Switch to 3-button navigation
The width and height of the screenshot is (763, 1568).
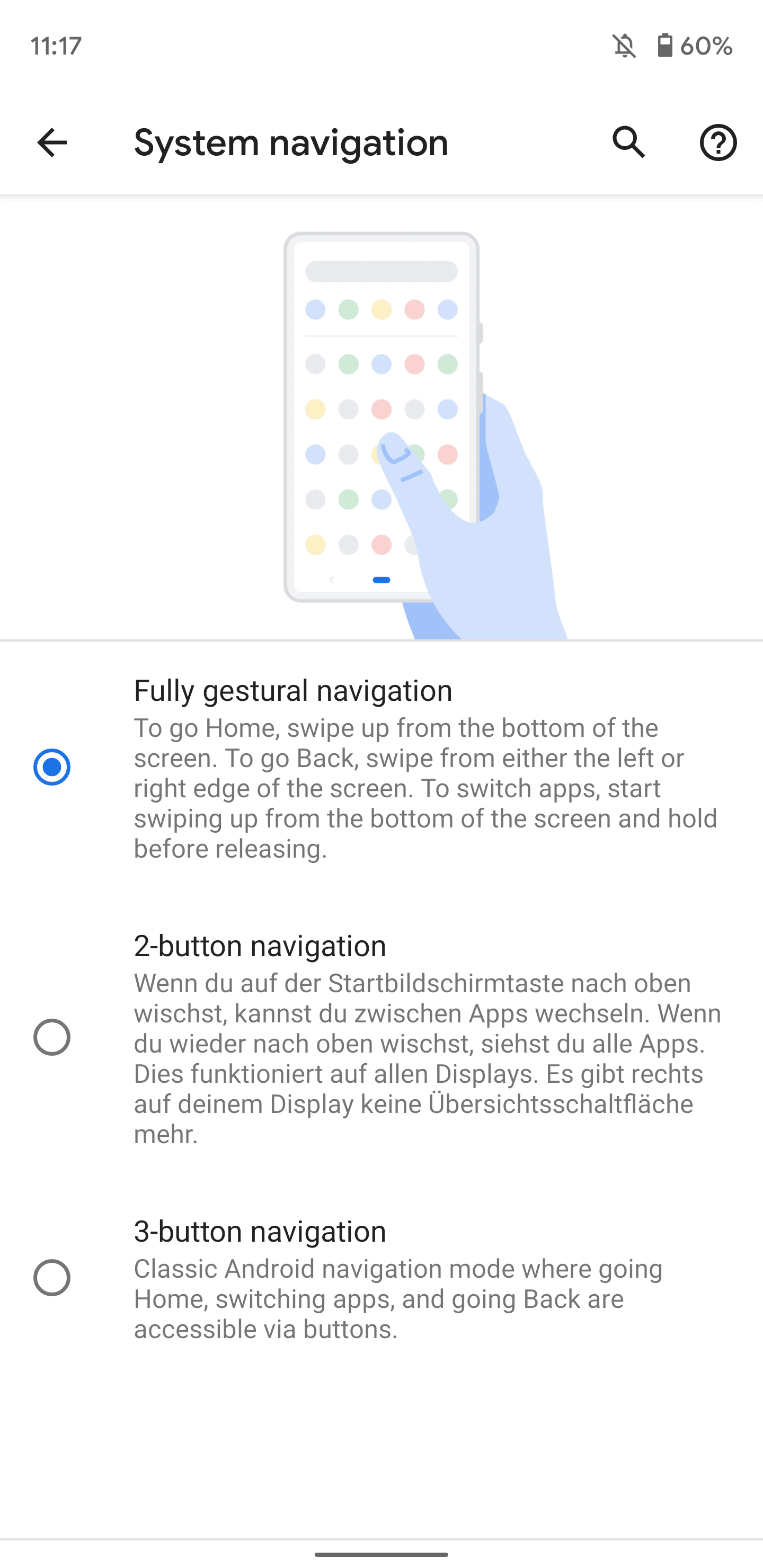point(52,1278)
